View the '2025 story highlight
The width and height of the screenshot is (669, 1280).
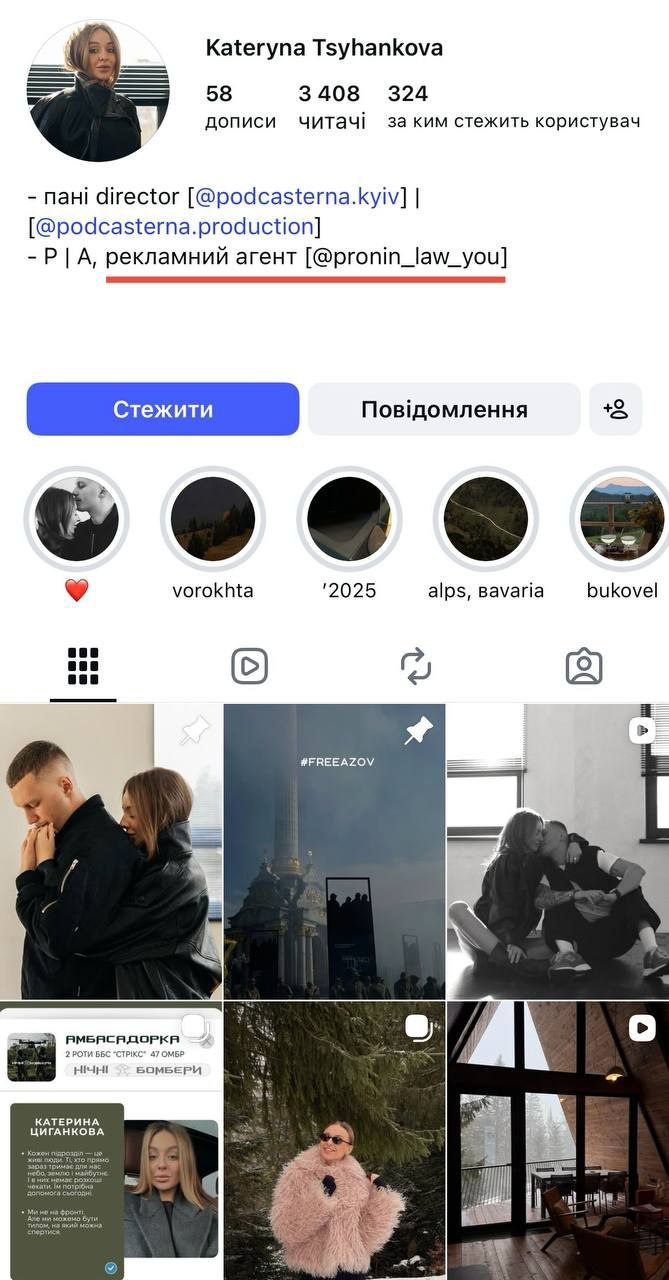pos(349,519)
